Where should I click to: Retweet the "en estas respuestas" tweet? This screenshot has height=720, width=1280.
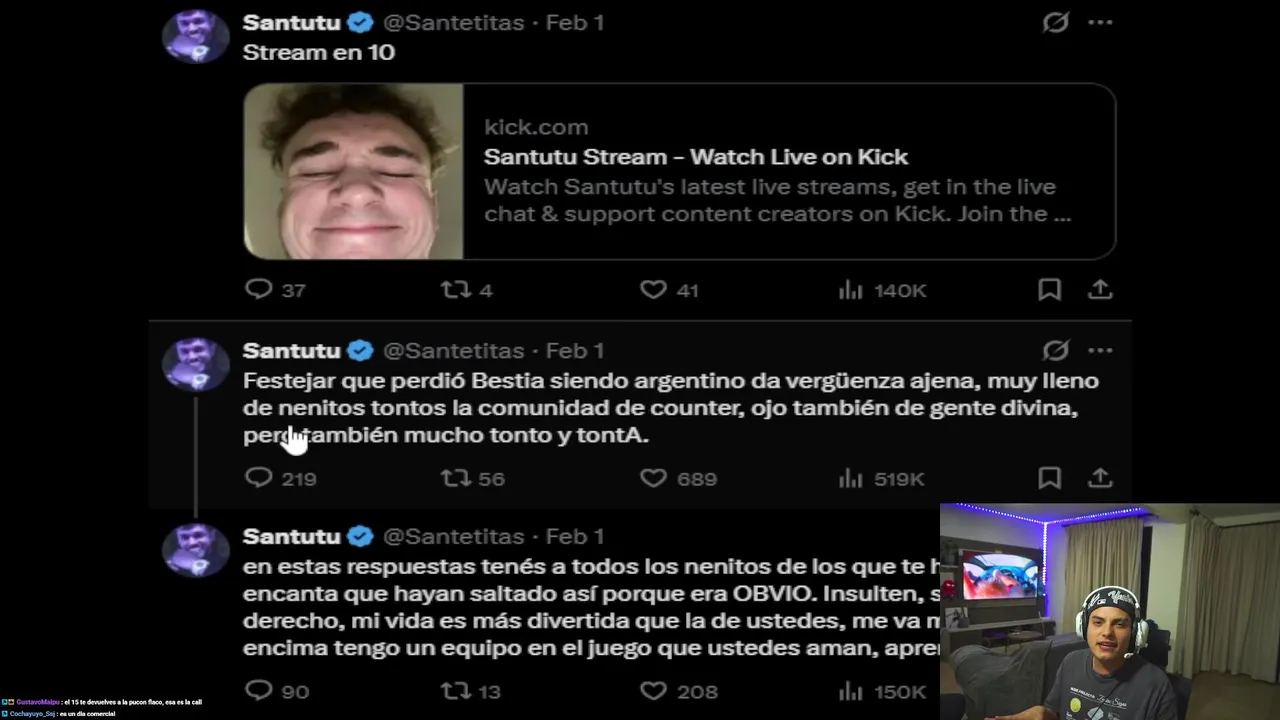[456, 690]
